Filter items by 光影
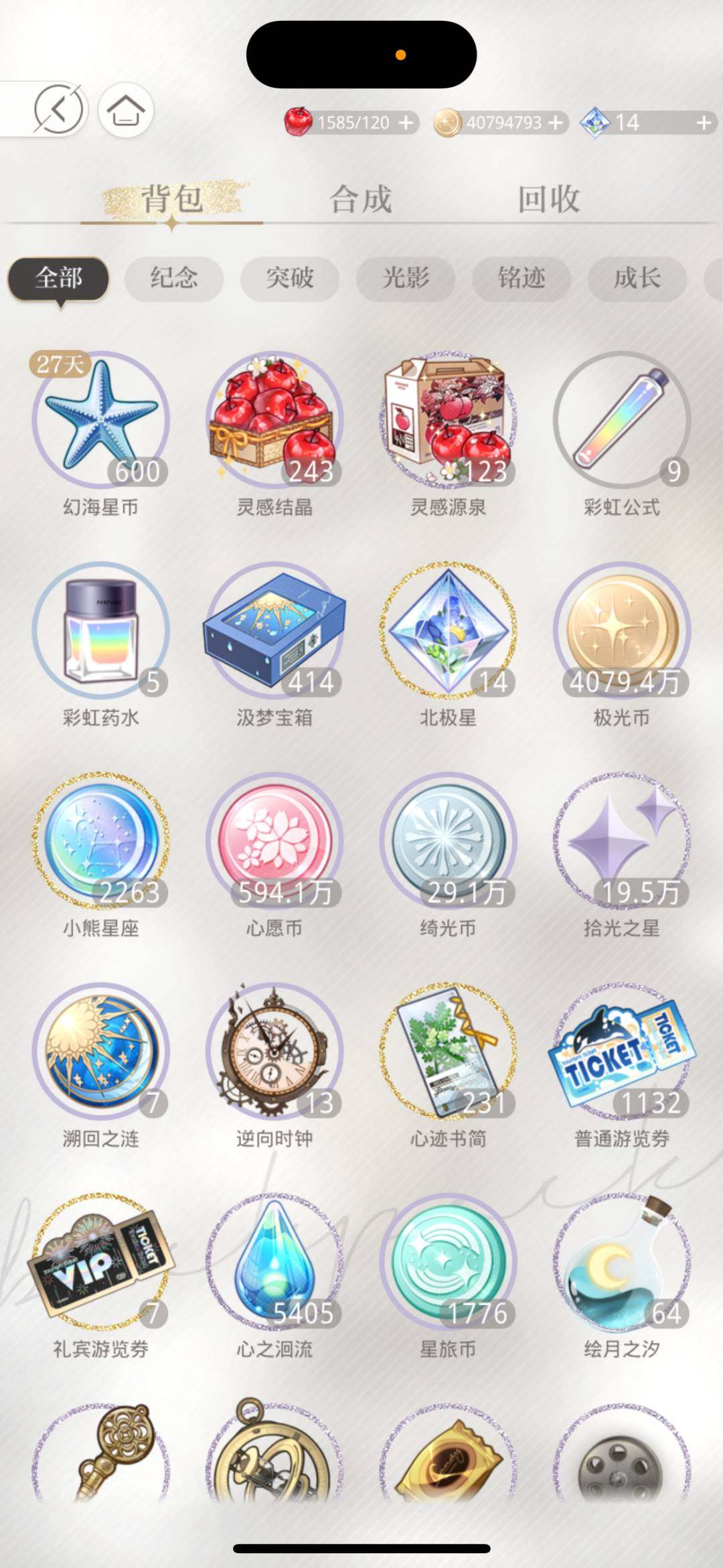 tap(406, 278)
